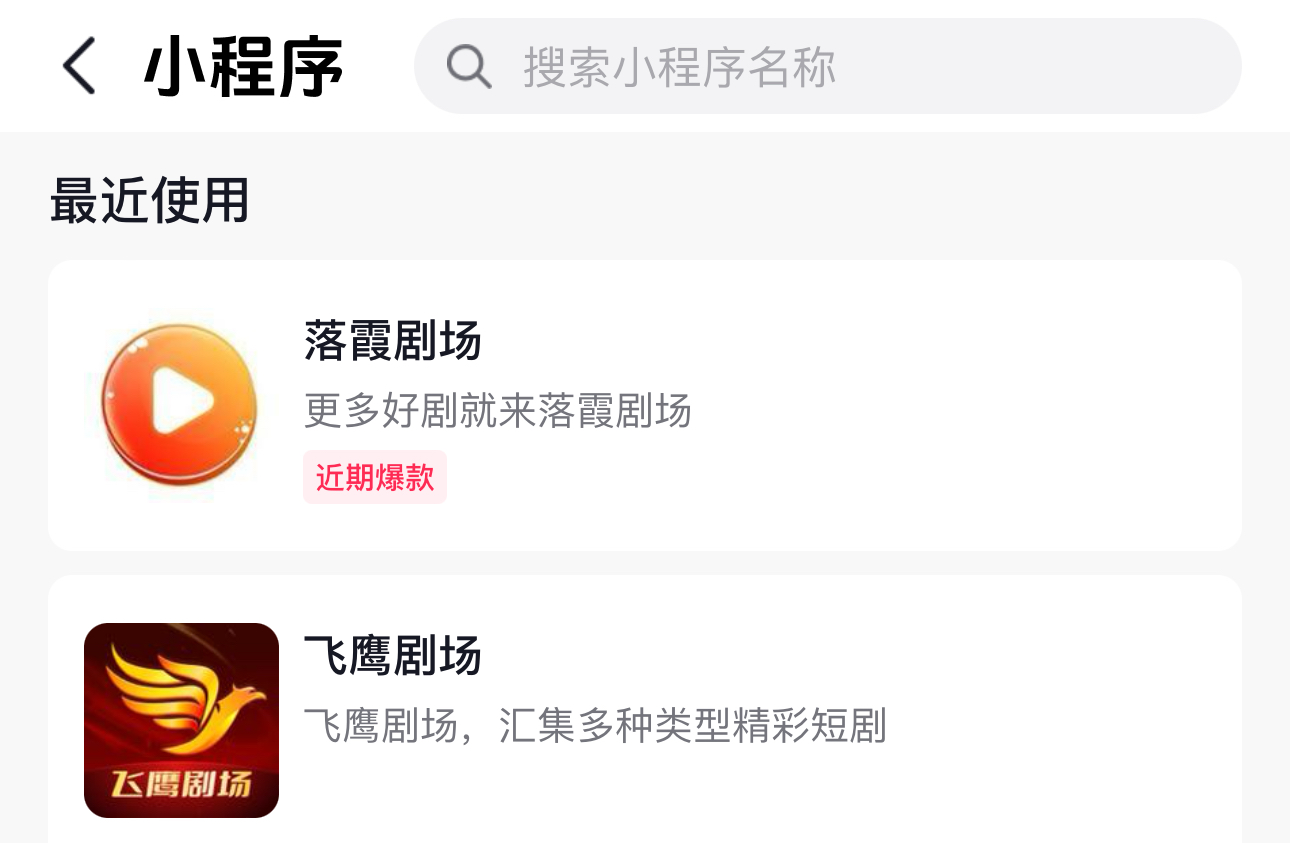Go back using the top-left back arrow
Screen dimensions: 1290x843
coord(79,66)
